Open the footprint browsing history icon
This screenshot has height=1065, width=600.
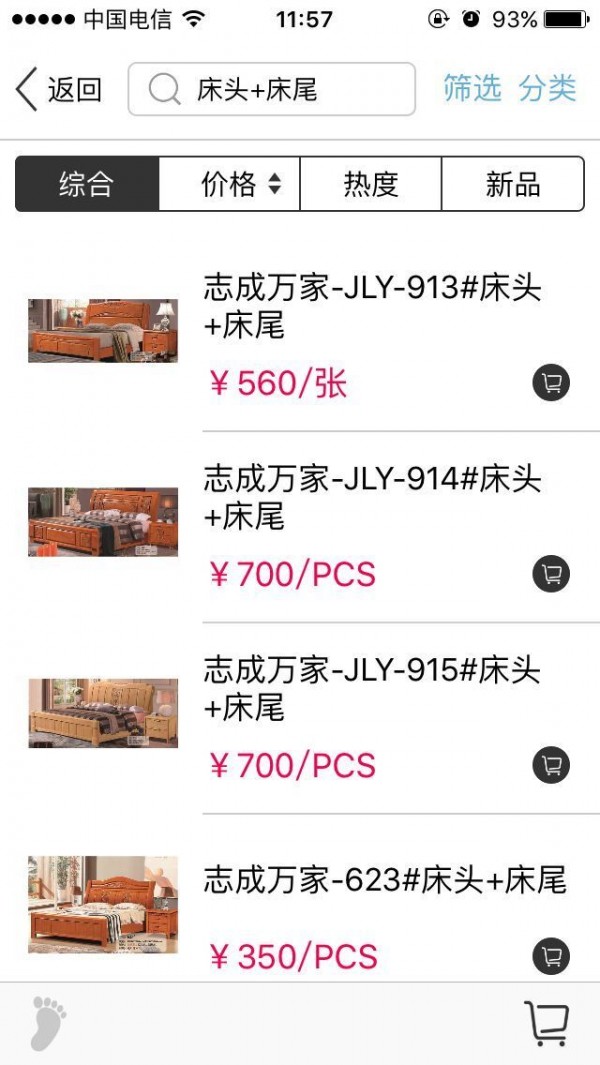click(x=47, y=1023)
